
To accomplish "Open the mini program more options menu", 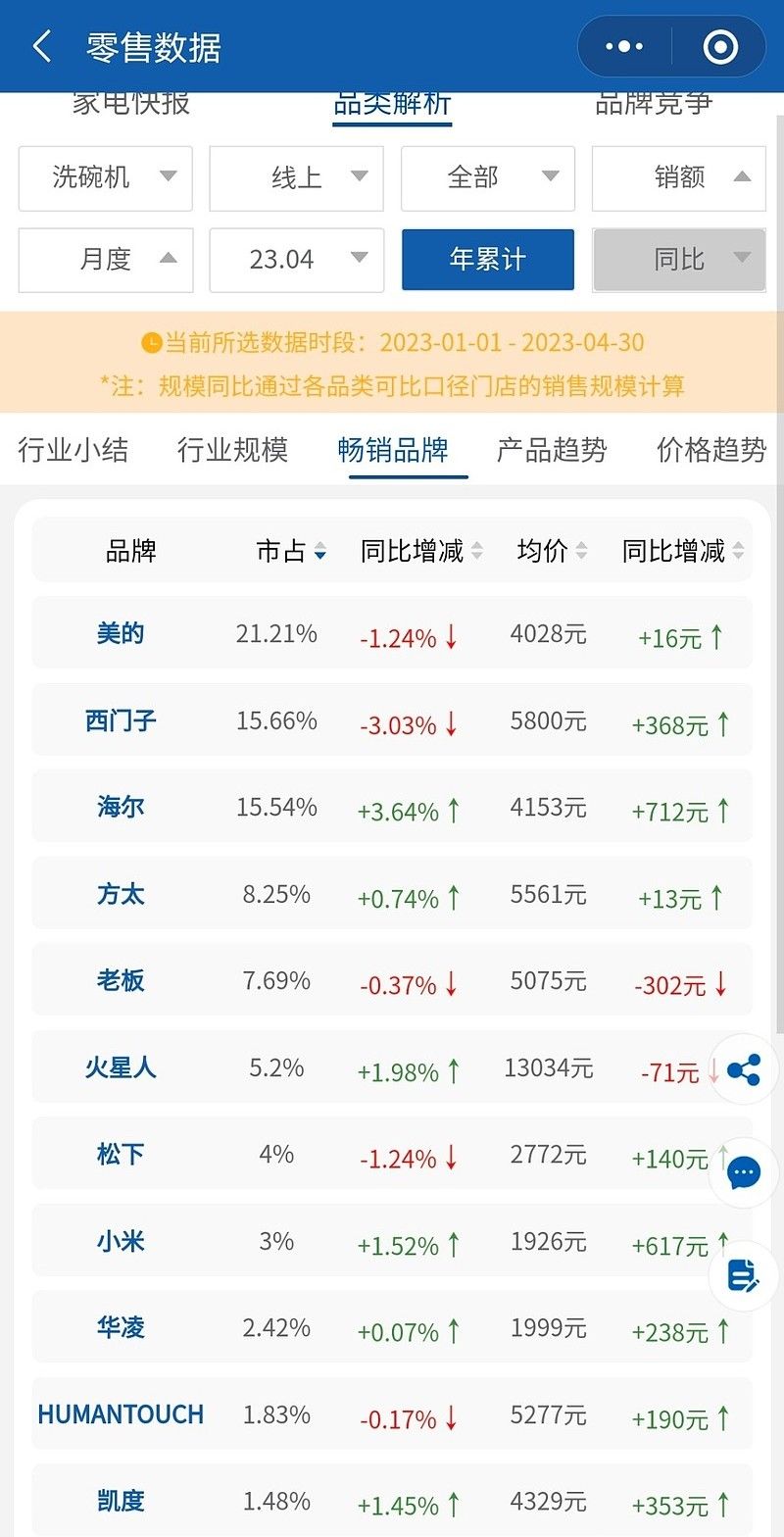I will click(x=625, y=47).
